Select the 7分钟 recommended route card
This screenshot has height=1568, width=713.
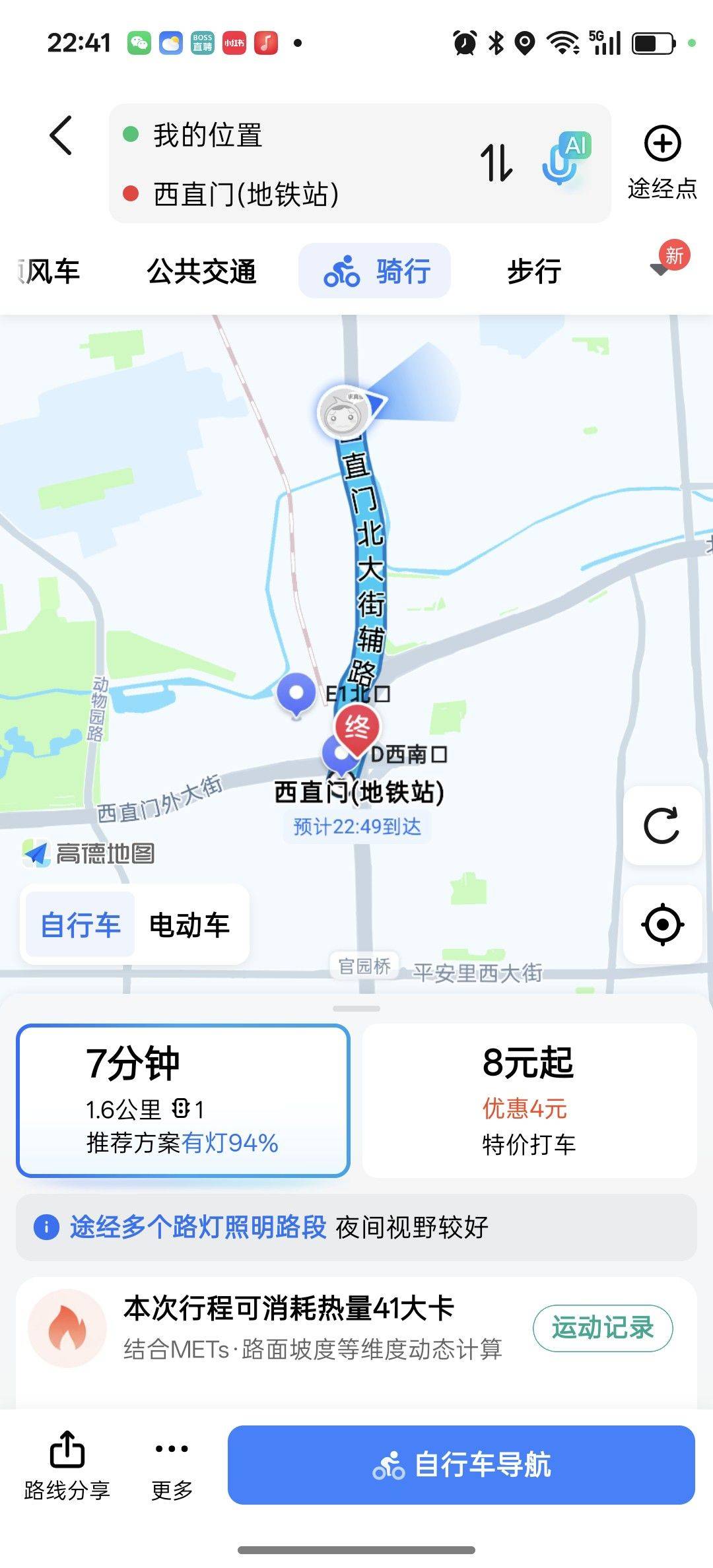[183, 1100]
